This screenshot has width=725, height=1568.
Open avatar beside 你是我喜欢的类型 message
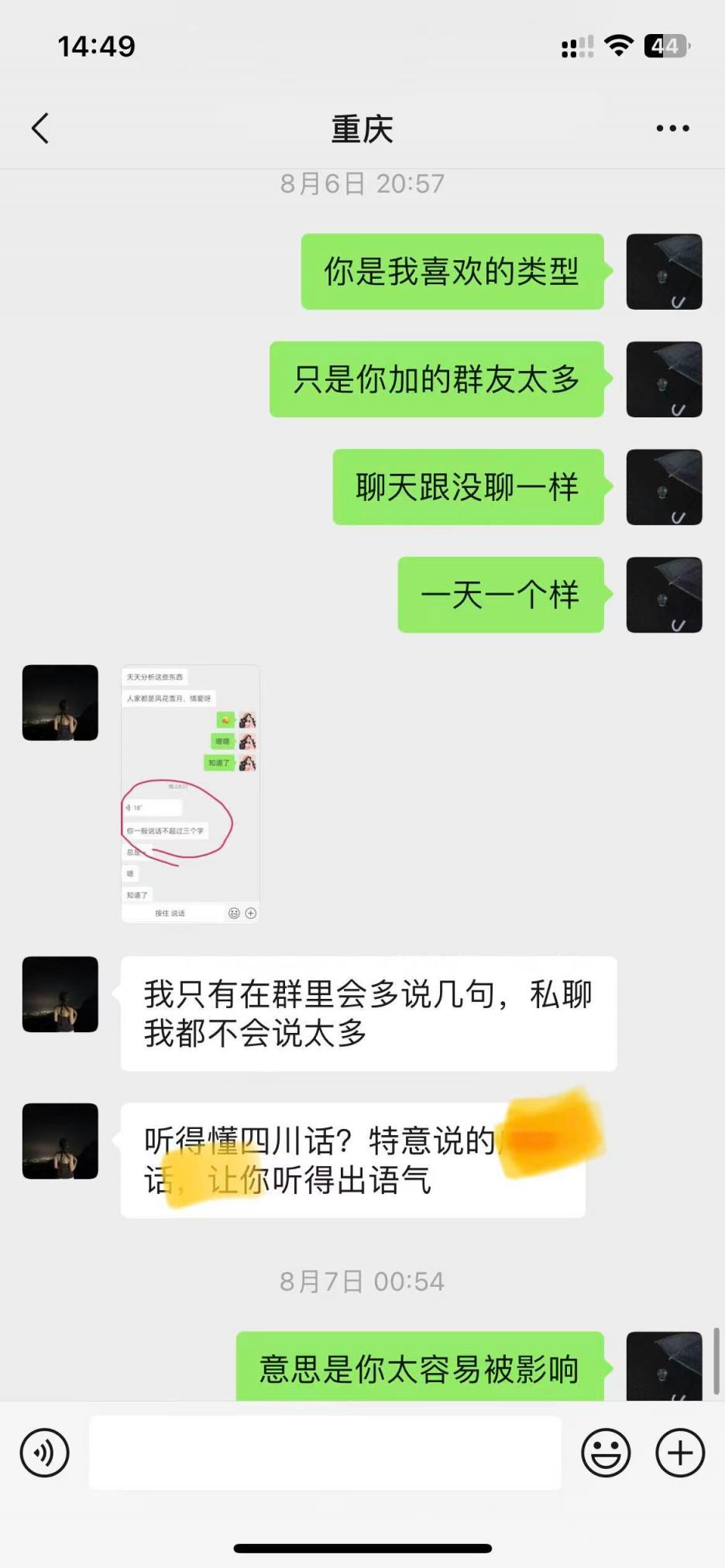(x=664, y=272)
